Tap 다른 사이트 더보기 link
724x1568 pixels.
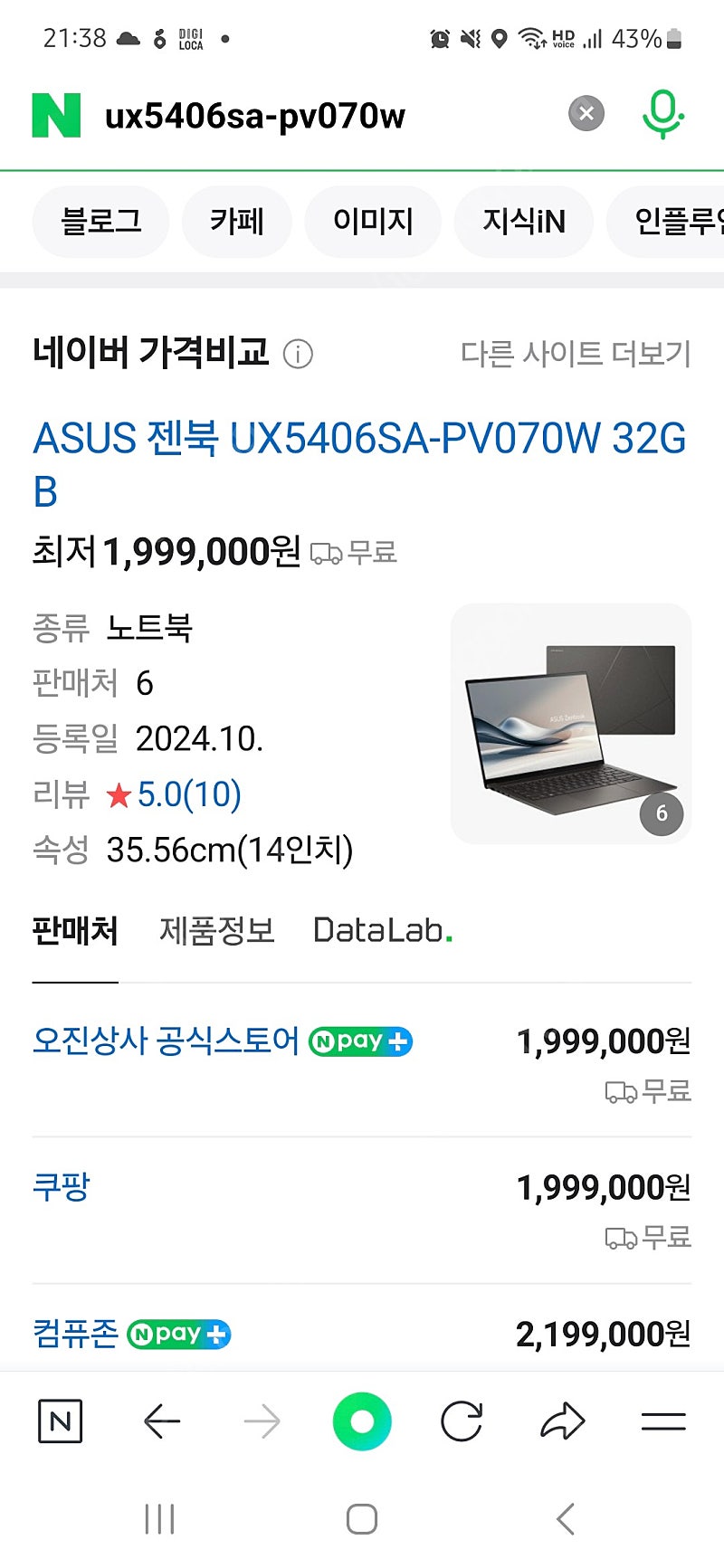pyautogui.click(x=576, y=354)
